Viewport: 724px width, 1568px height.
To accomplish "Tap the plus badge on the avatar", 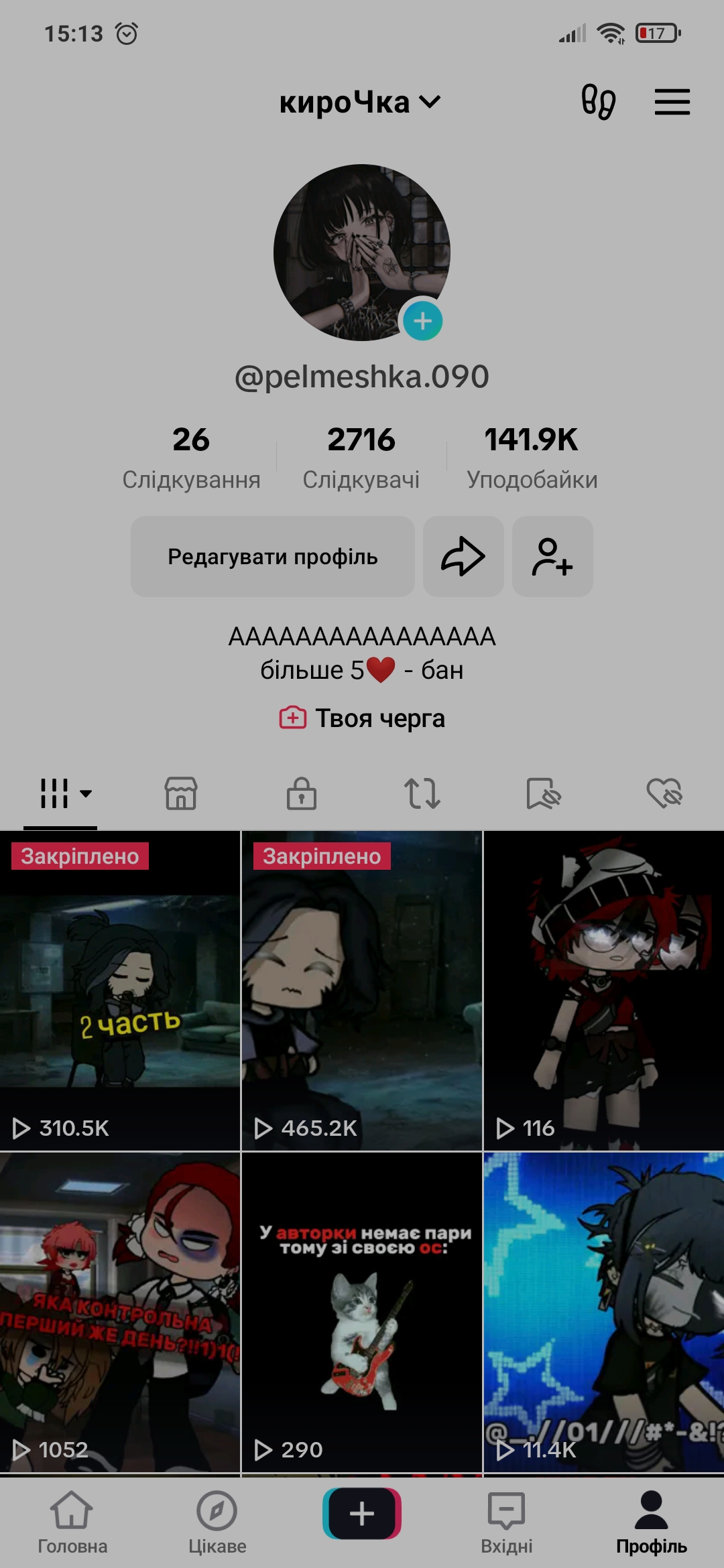I will click(x=422, y=321).
